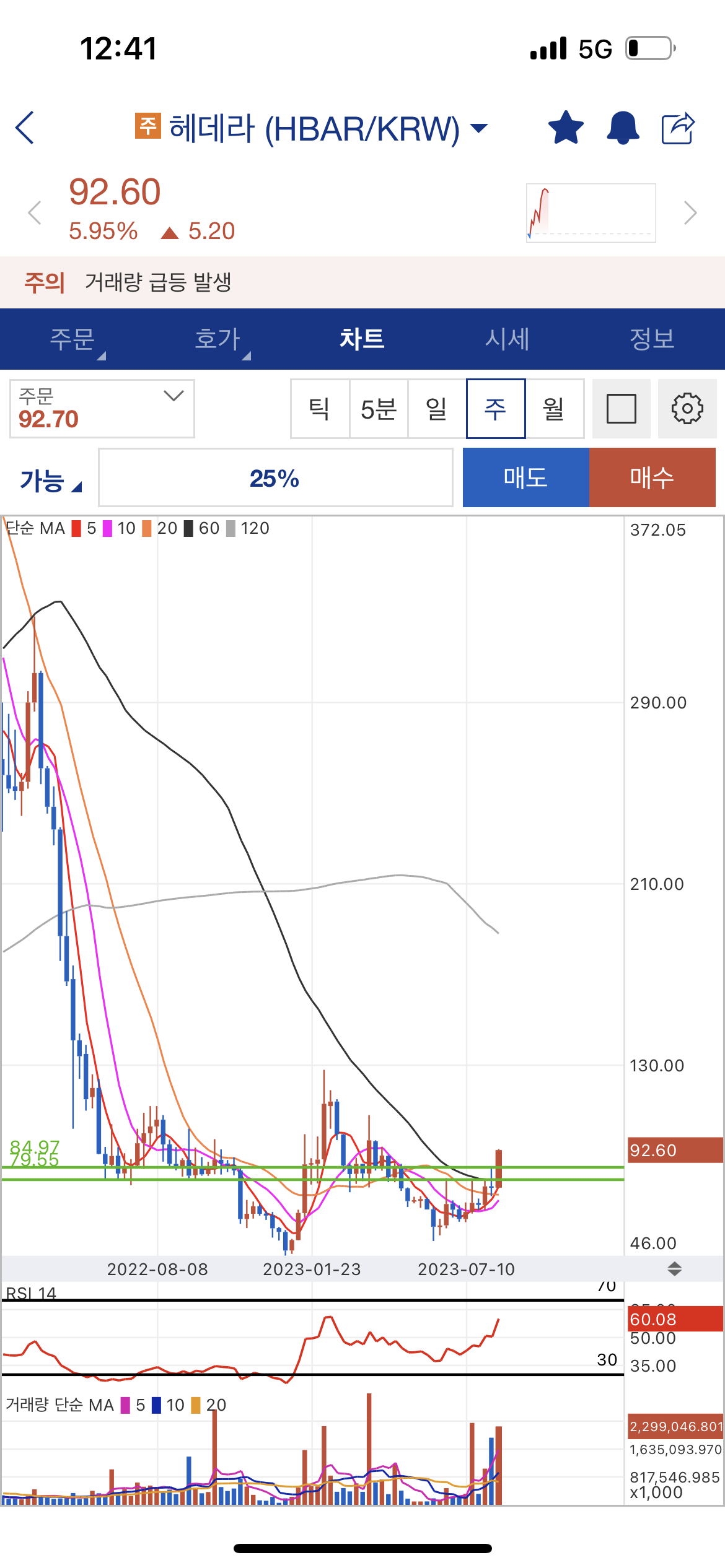725x1568 pixels.
Task: Select the 일 daily chart interval
Action: pos(437,409)
